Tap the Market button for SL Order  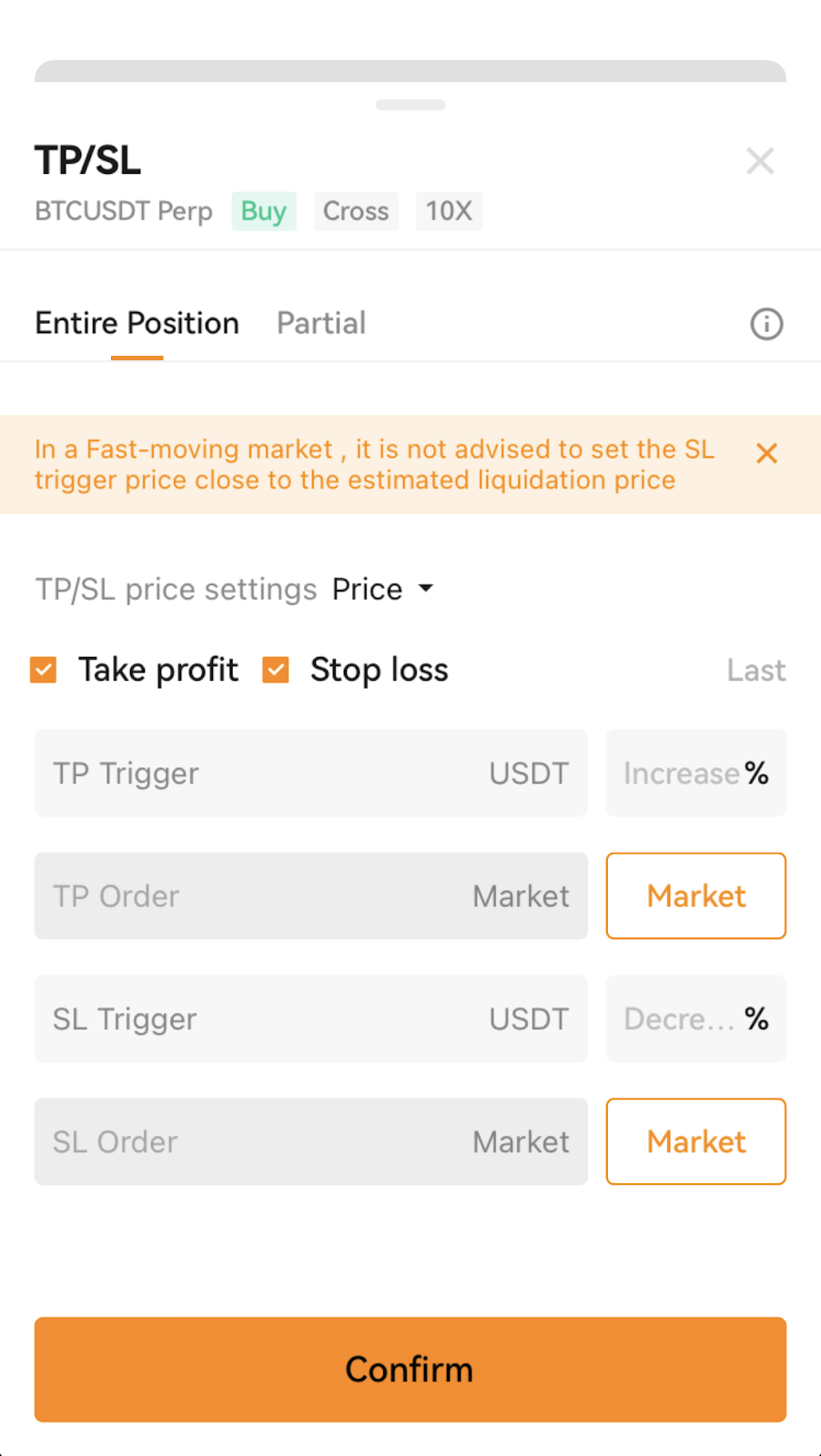[x=696, y=1141]
